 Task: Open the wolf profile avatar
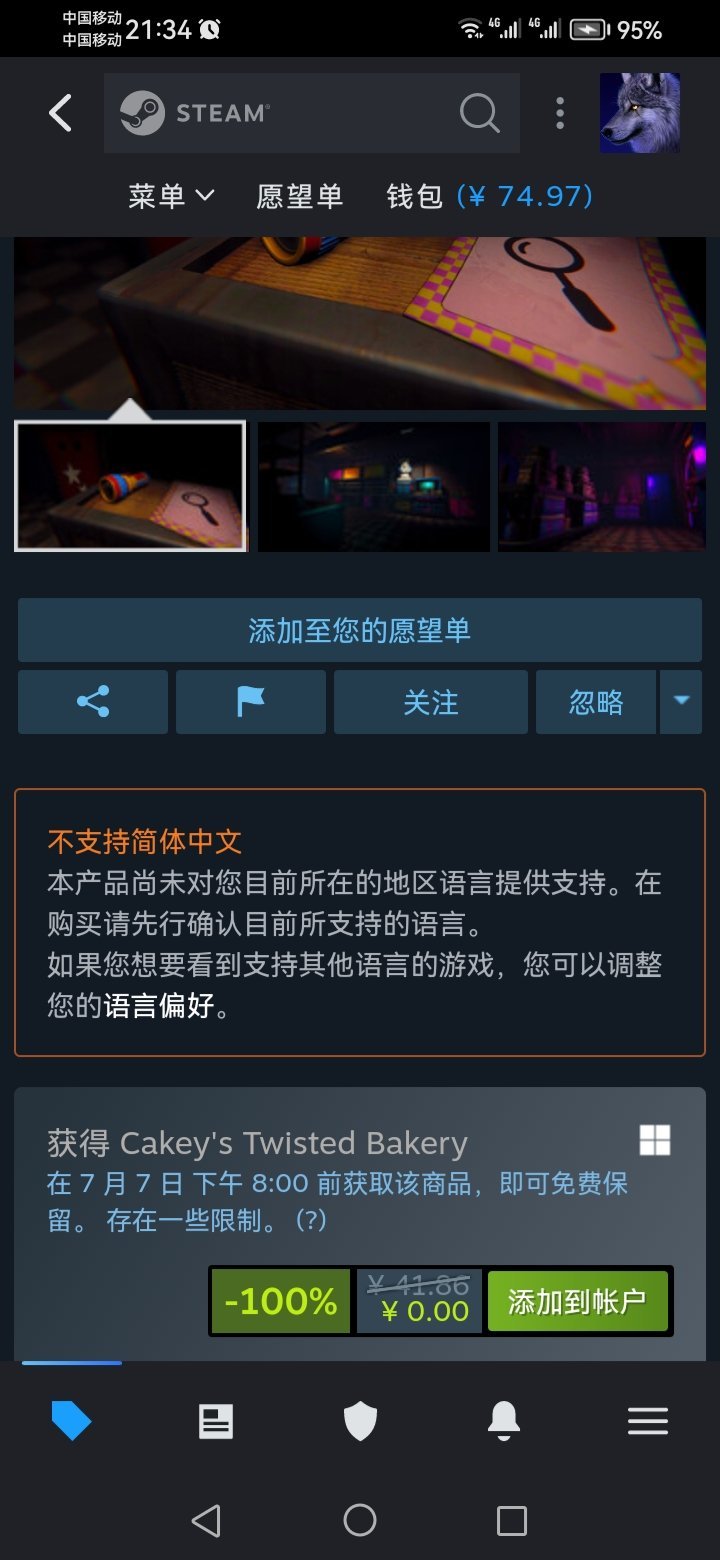pyautogui.click(x=640, y=113)
